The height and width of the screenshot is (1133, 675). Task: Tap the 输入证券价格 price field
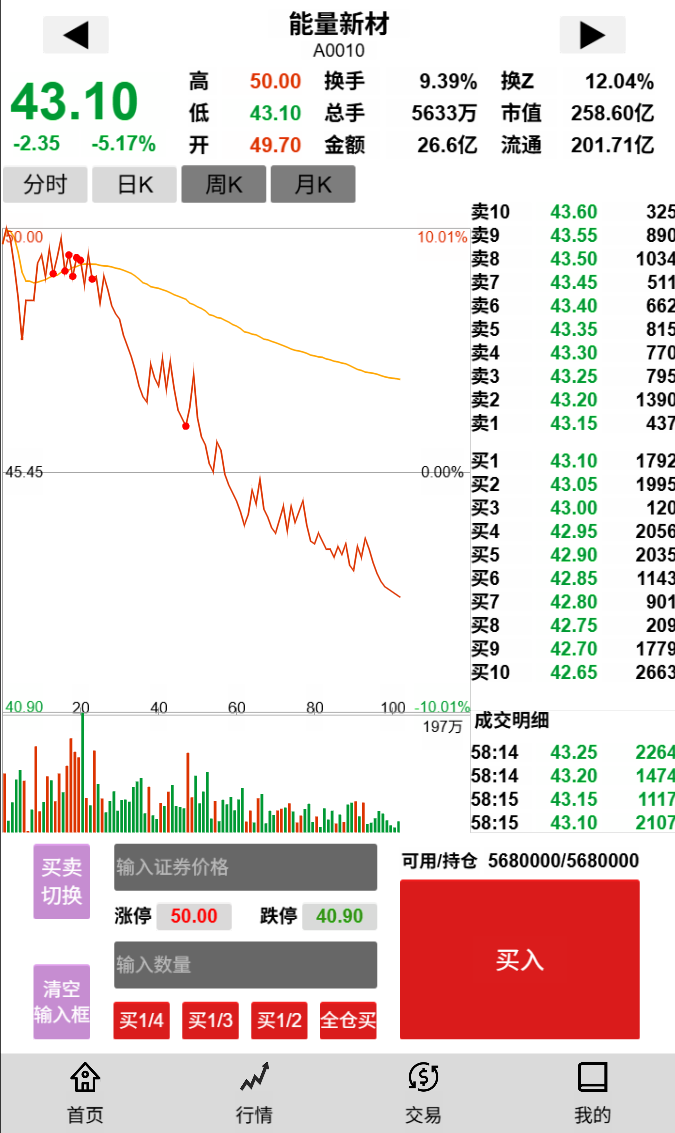pyautogui.click(x=245, y=867)
